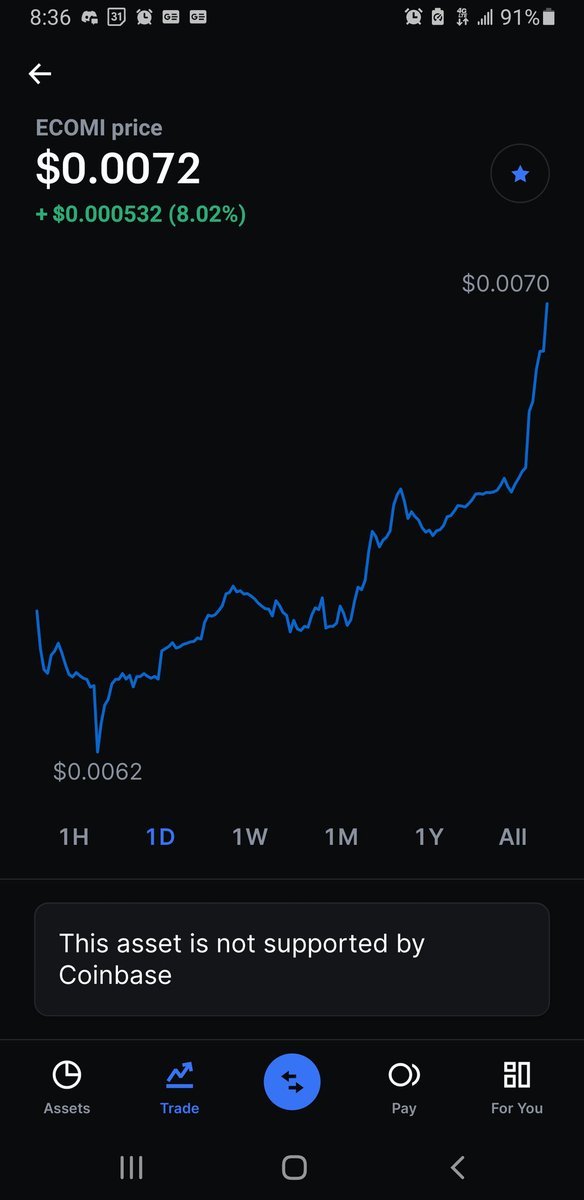This screenshot has width=584, height=1200.
Task: Open the For You tab
Action: (517, 1088)
